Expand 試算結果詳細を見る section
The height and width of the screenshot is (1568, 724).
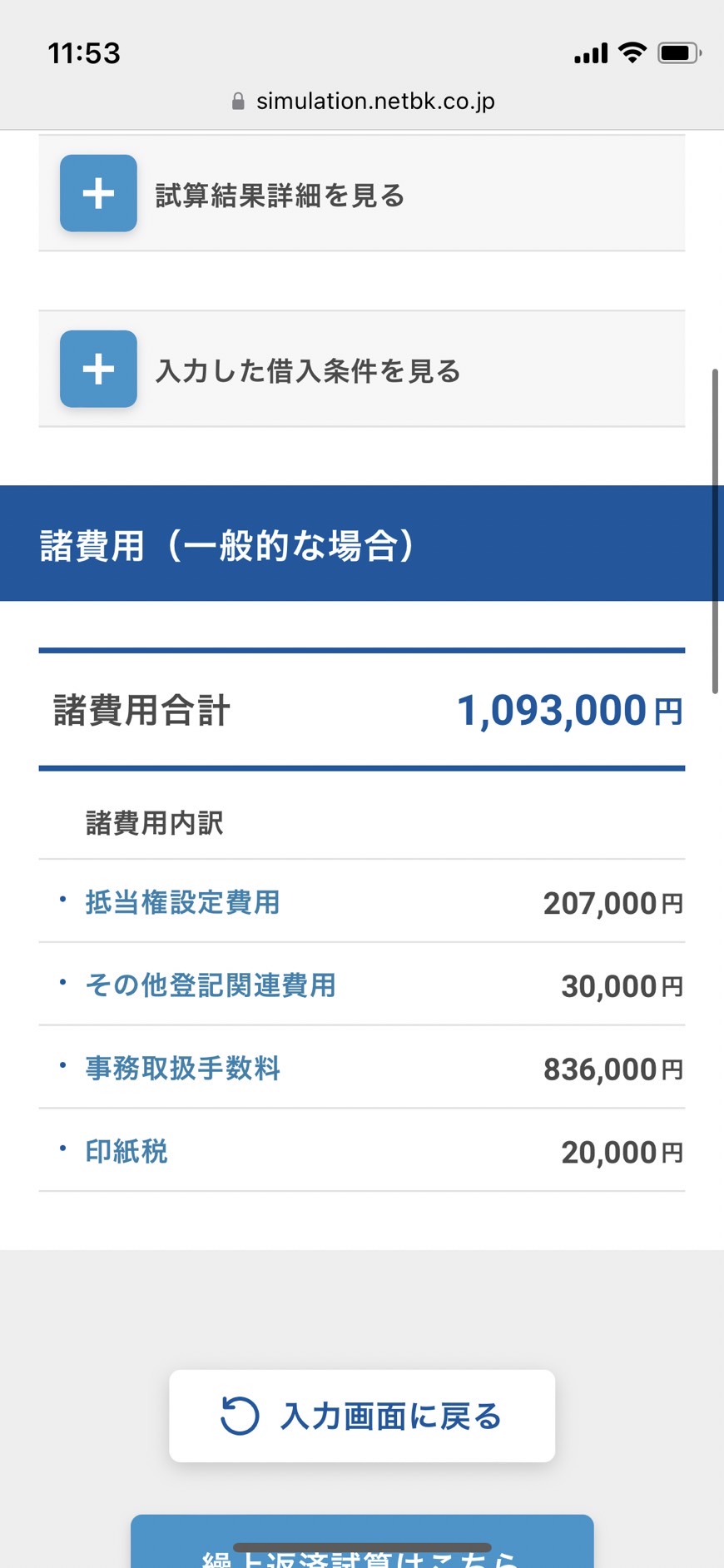coord(361,193)
